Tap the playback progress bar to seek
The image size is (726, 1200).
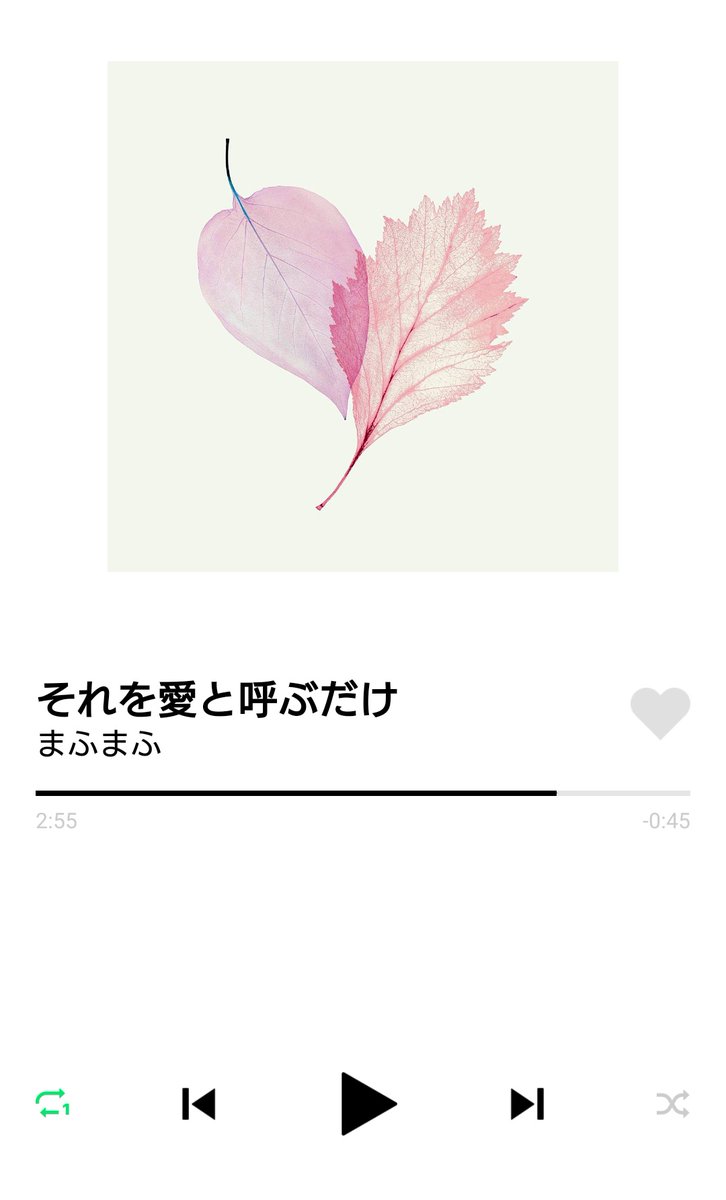363,793
